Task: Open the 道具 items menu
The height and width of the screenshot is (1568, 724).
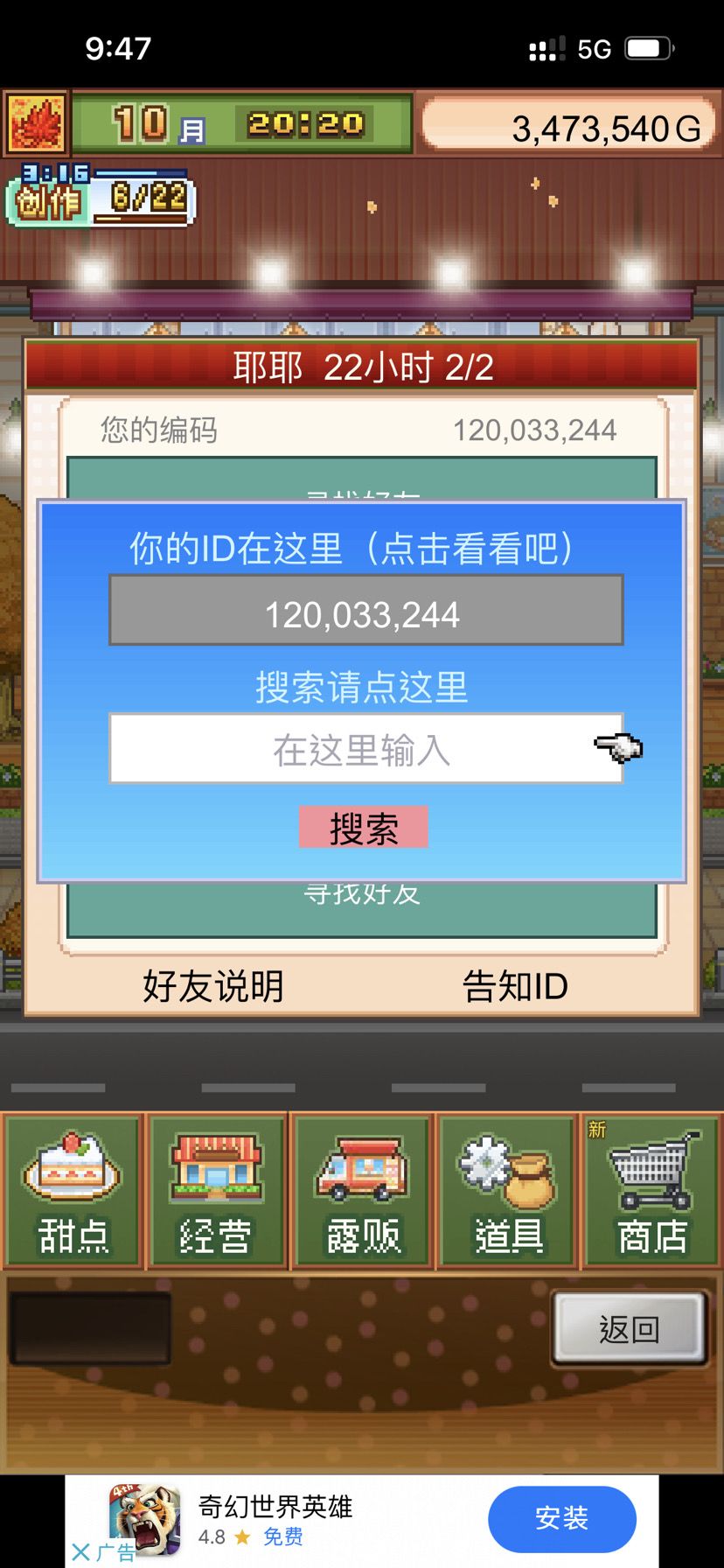Action: click(x=507, y=1191)
